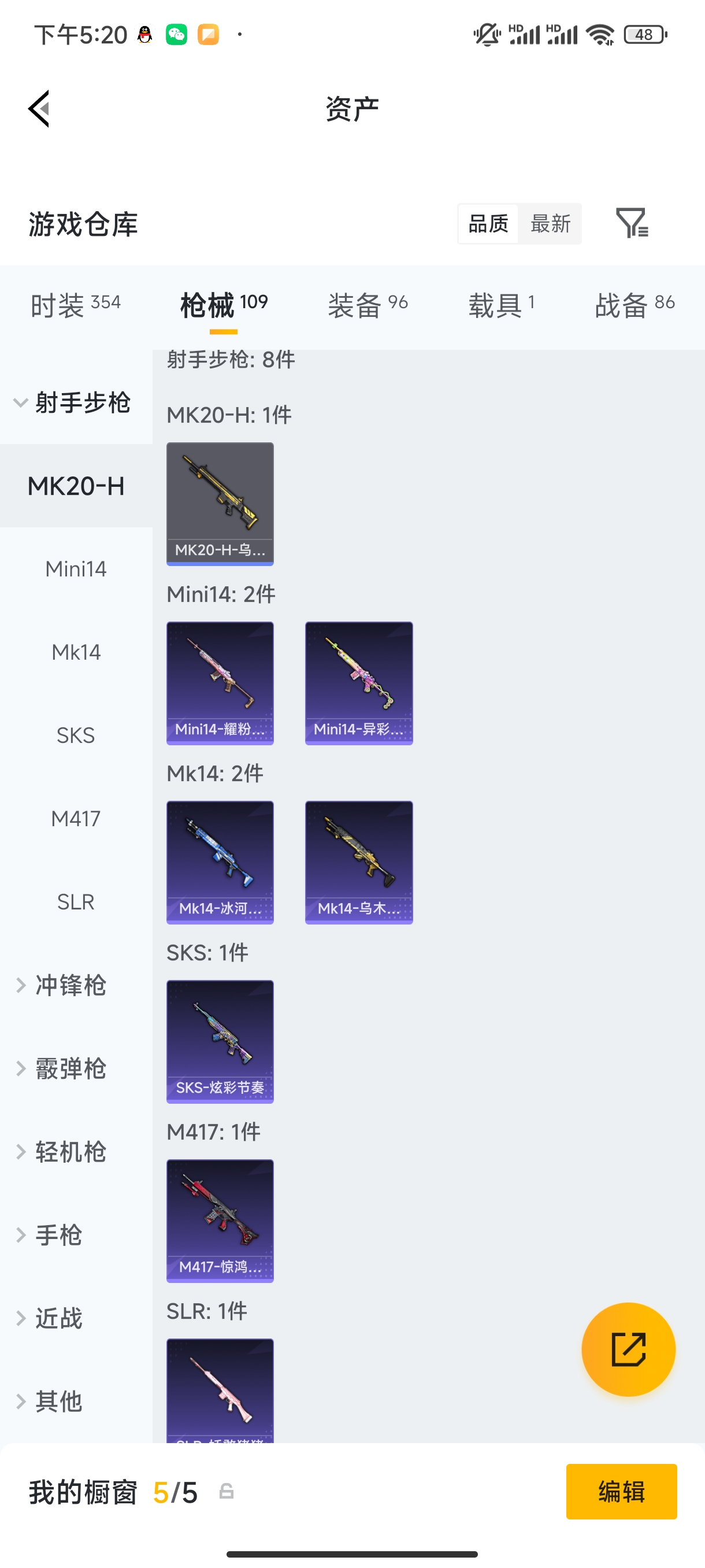Open the Mk14-冰河… skin
Viewport: 705px width, 1568px height.
(x=220, y=862)
